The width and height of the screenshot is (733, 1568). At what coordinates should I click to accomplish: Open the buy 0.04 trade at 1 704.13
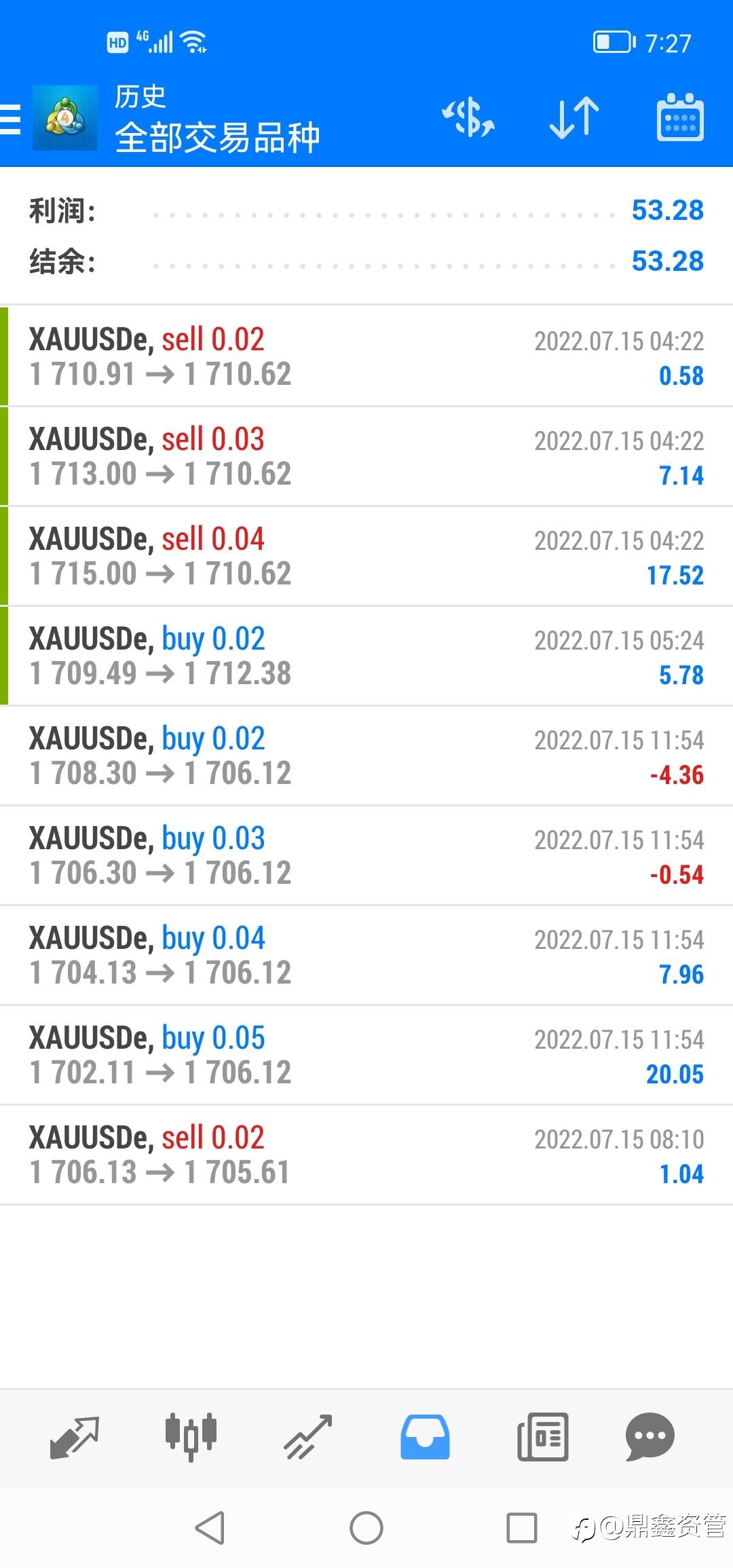click(366, 955)
